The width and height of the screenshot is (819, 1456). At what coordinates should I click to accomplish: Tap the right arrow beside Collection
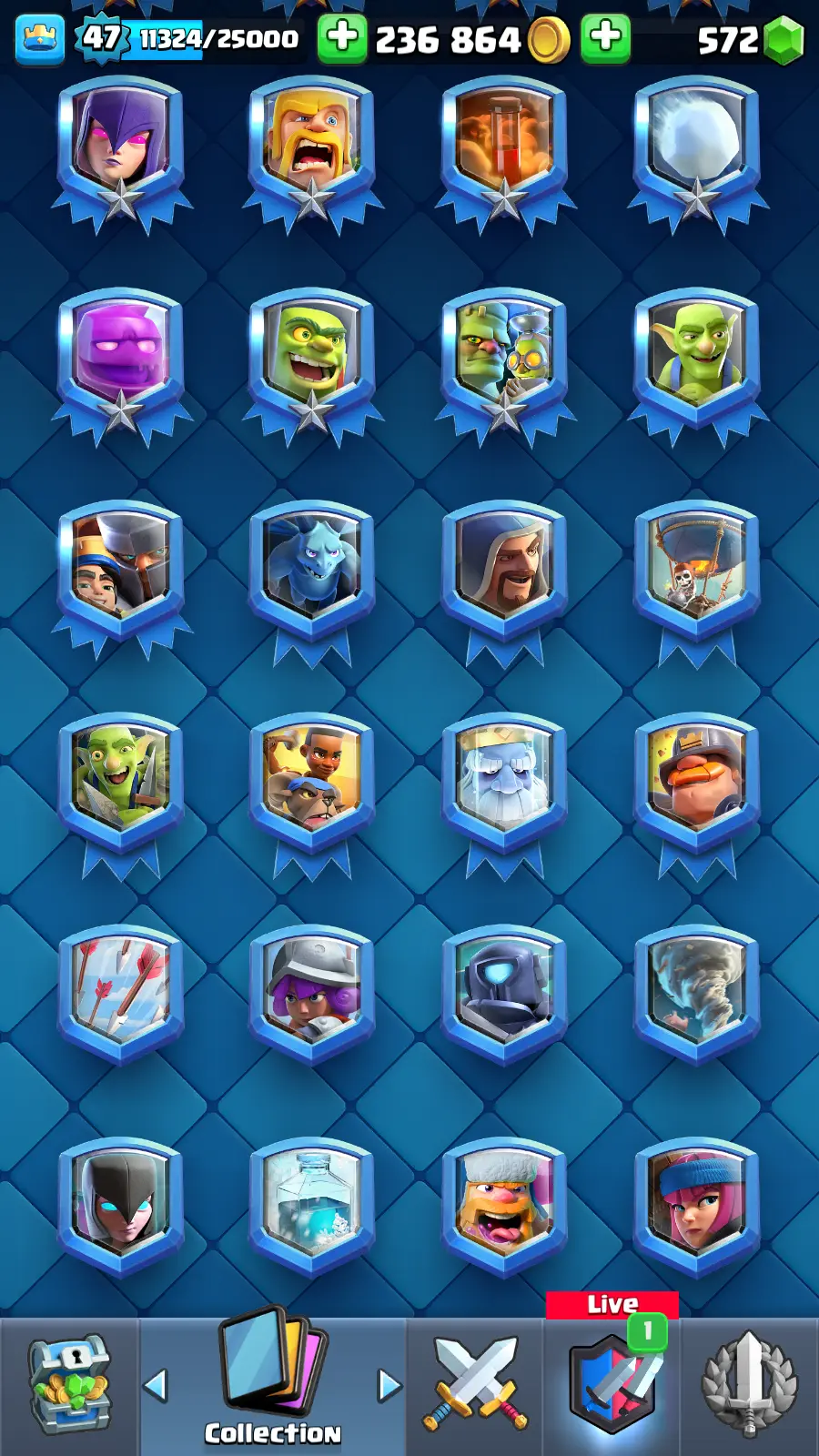[389, 1386]
